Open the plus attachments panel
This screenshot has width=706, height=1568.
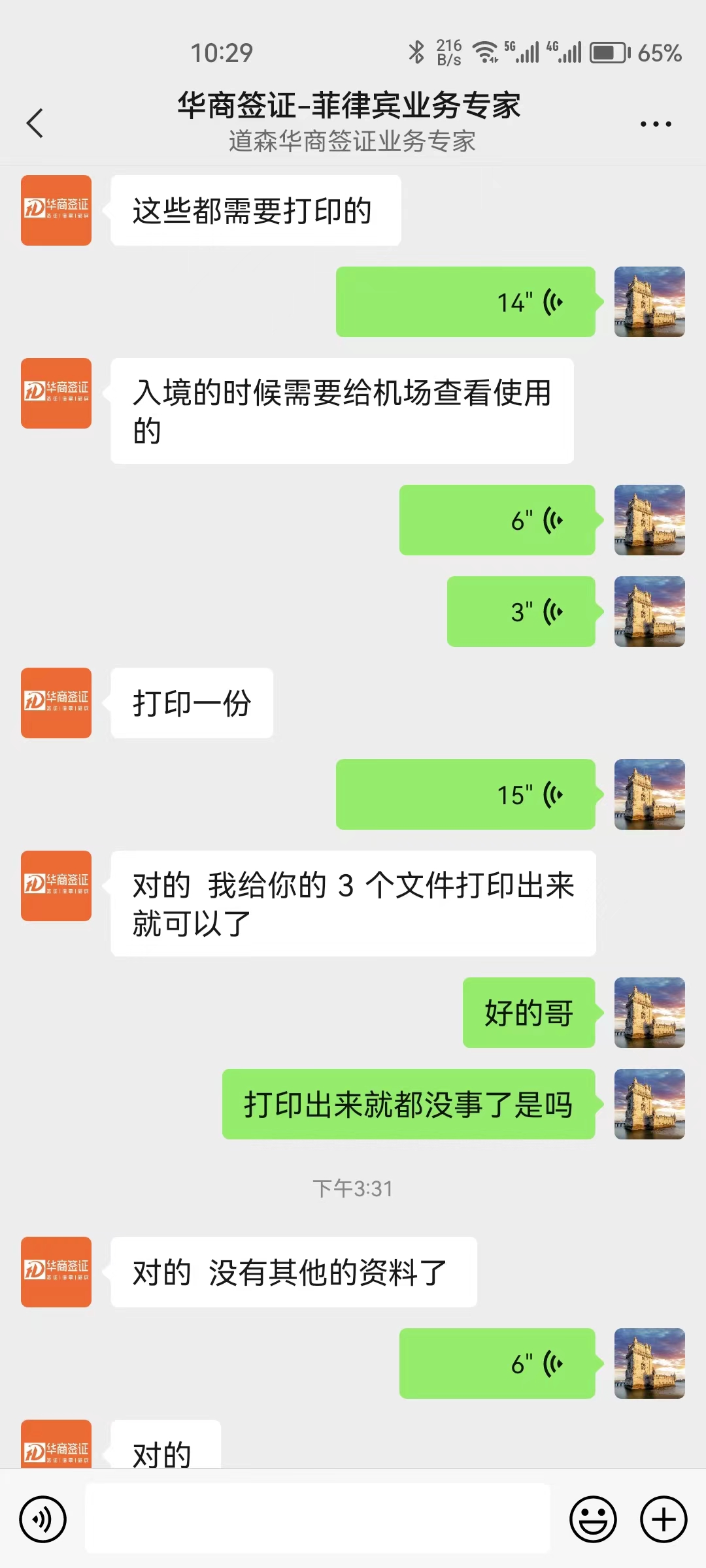[x=664, y=1519]
